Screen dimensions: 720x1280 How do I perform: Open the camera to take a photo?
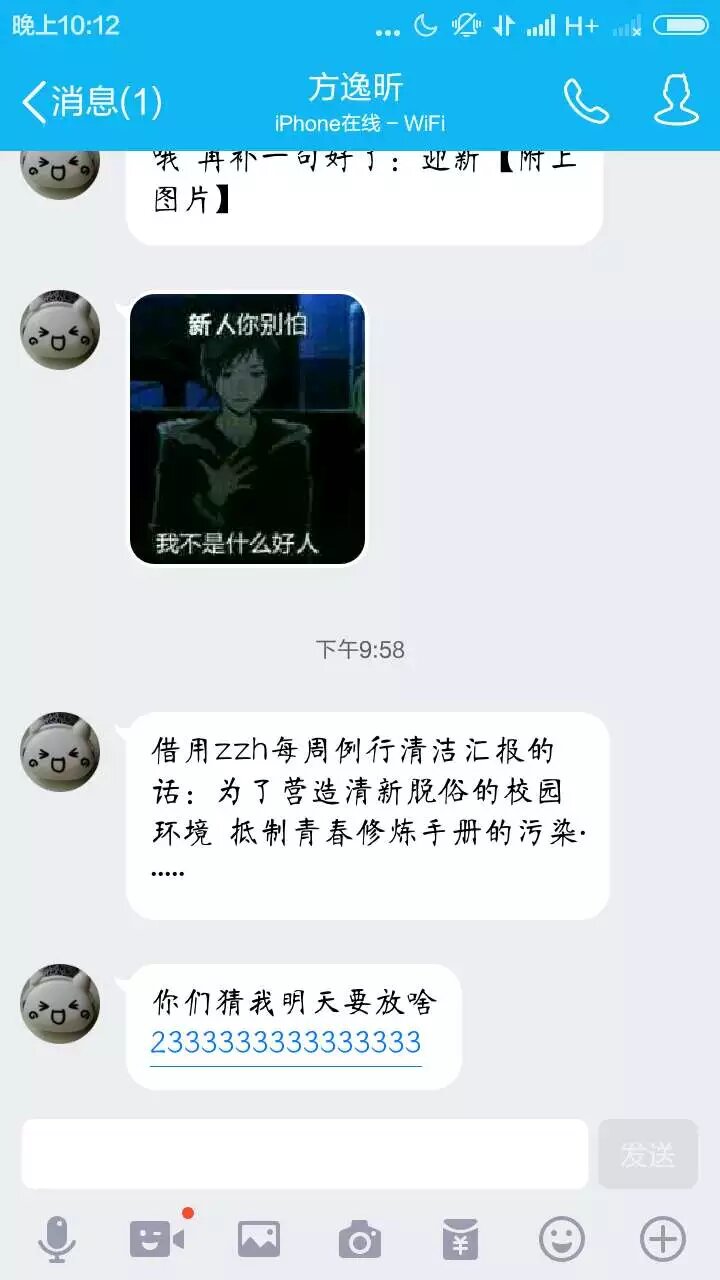point(360,1240)
